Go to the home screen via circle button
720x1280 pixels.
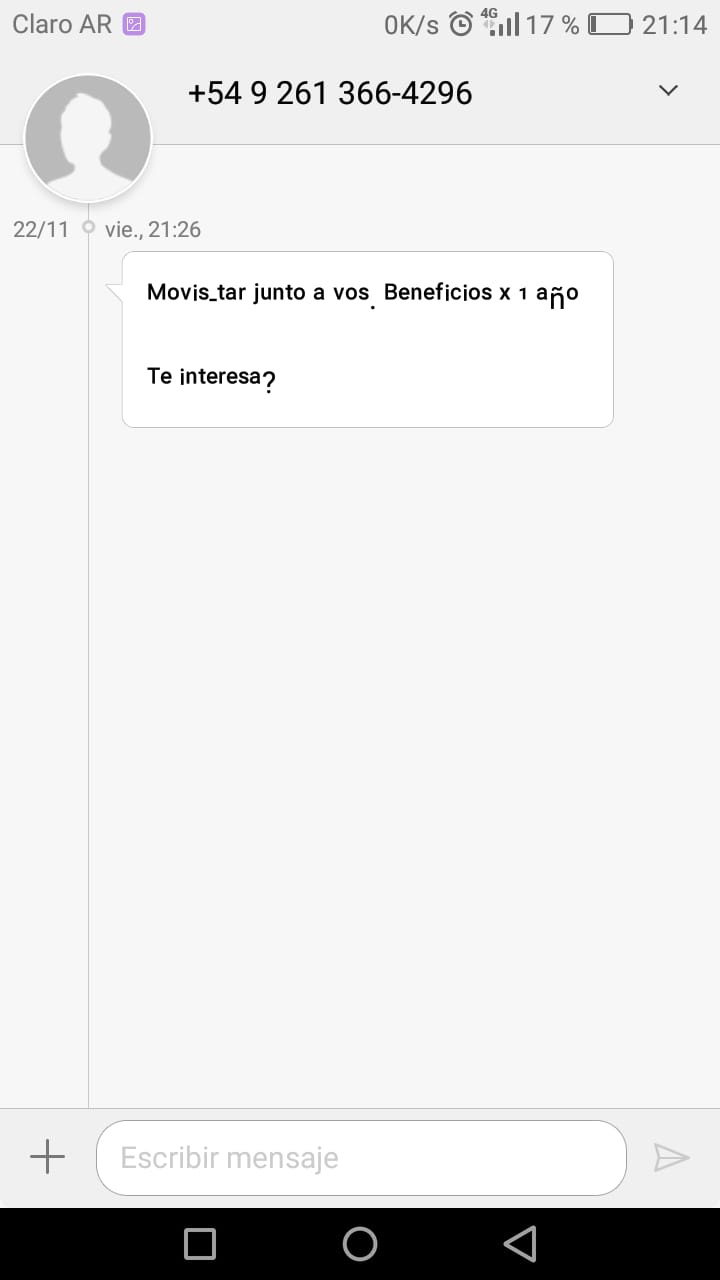click(360, 1244)
